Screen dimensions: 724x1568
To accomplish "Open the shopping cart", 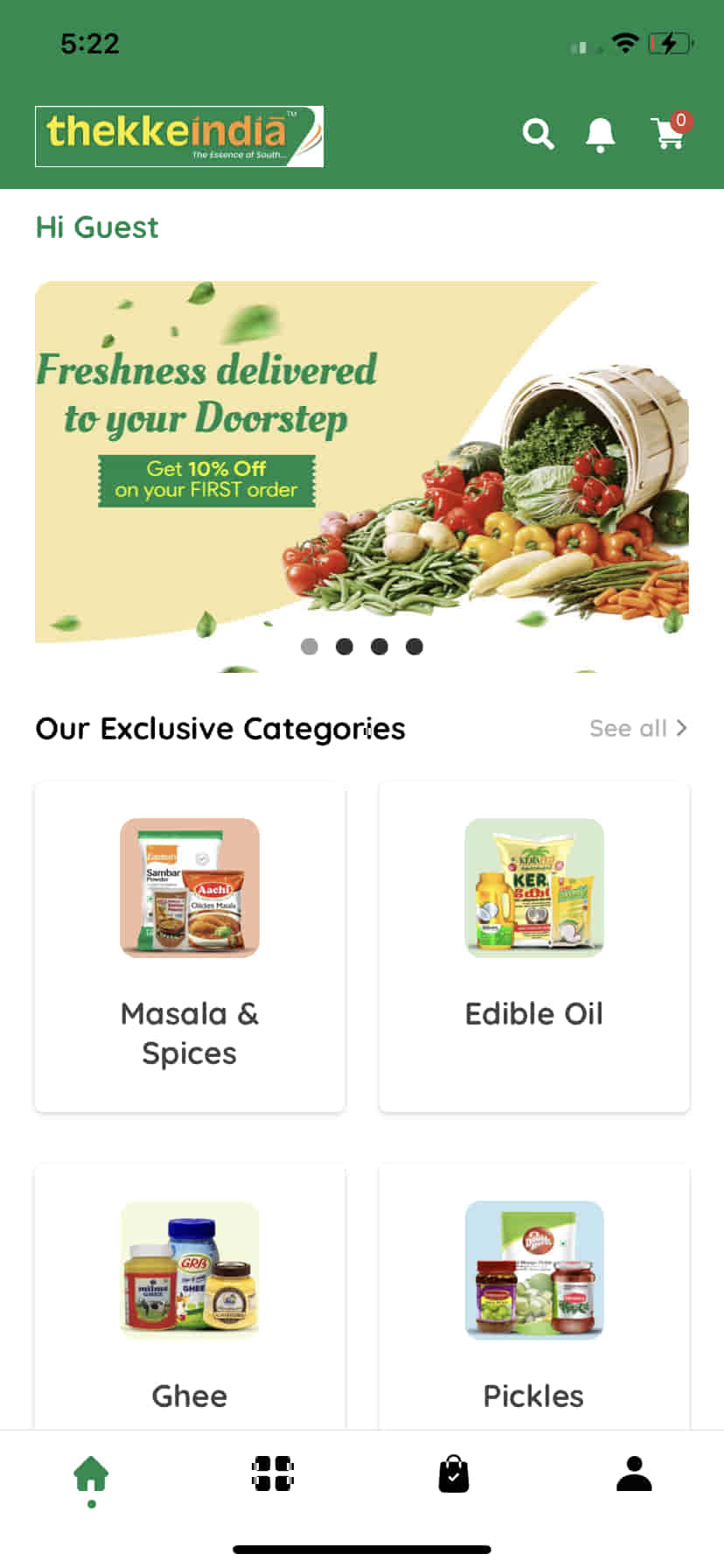I will [670, 131].
